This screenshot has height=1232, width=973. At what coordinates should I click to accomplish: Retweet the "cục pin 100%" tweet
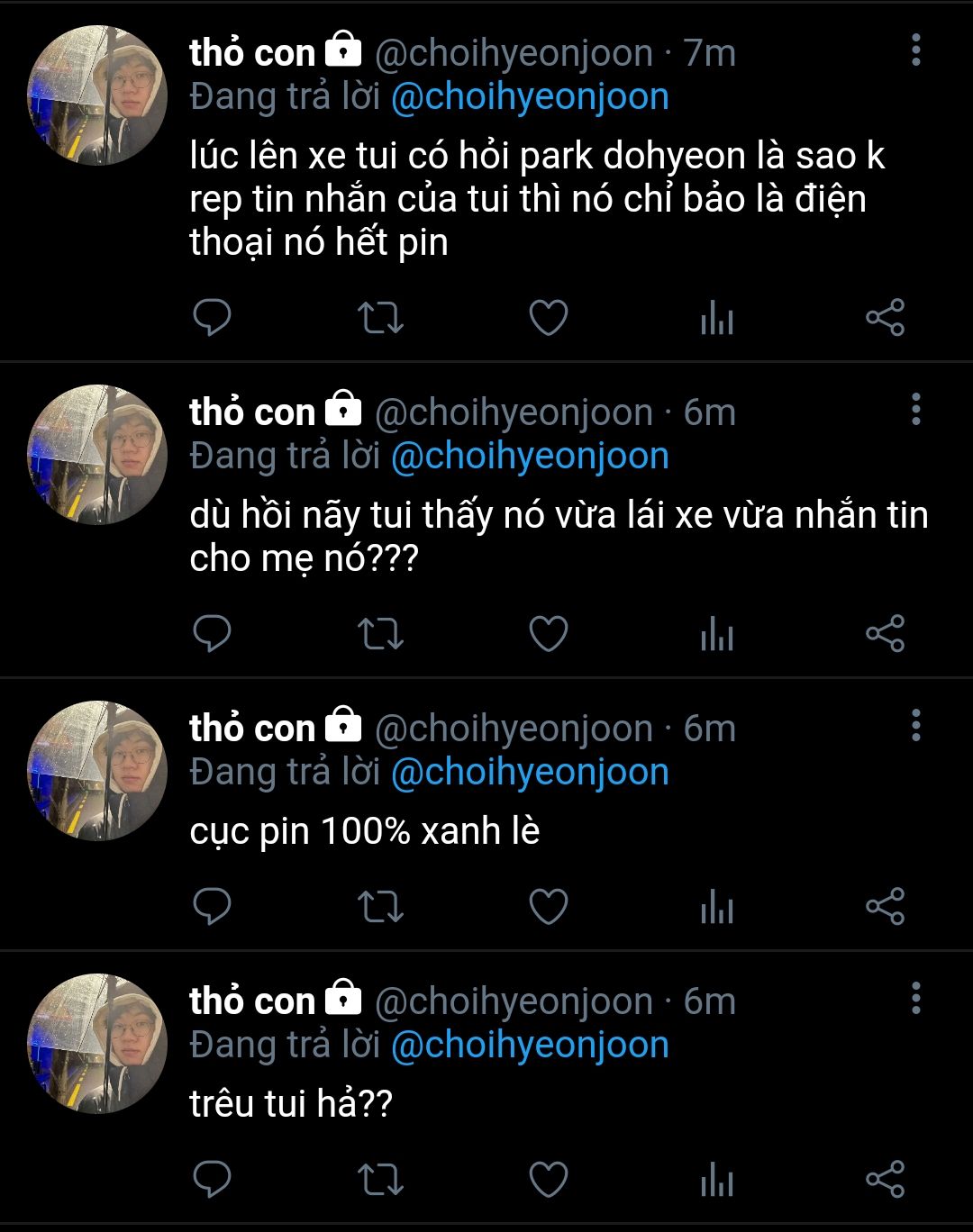[380, 906]
